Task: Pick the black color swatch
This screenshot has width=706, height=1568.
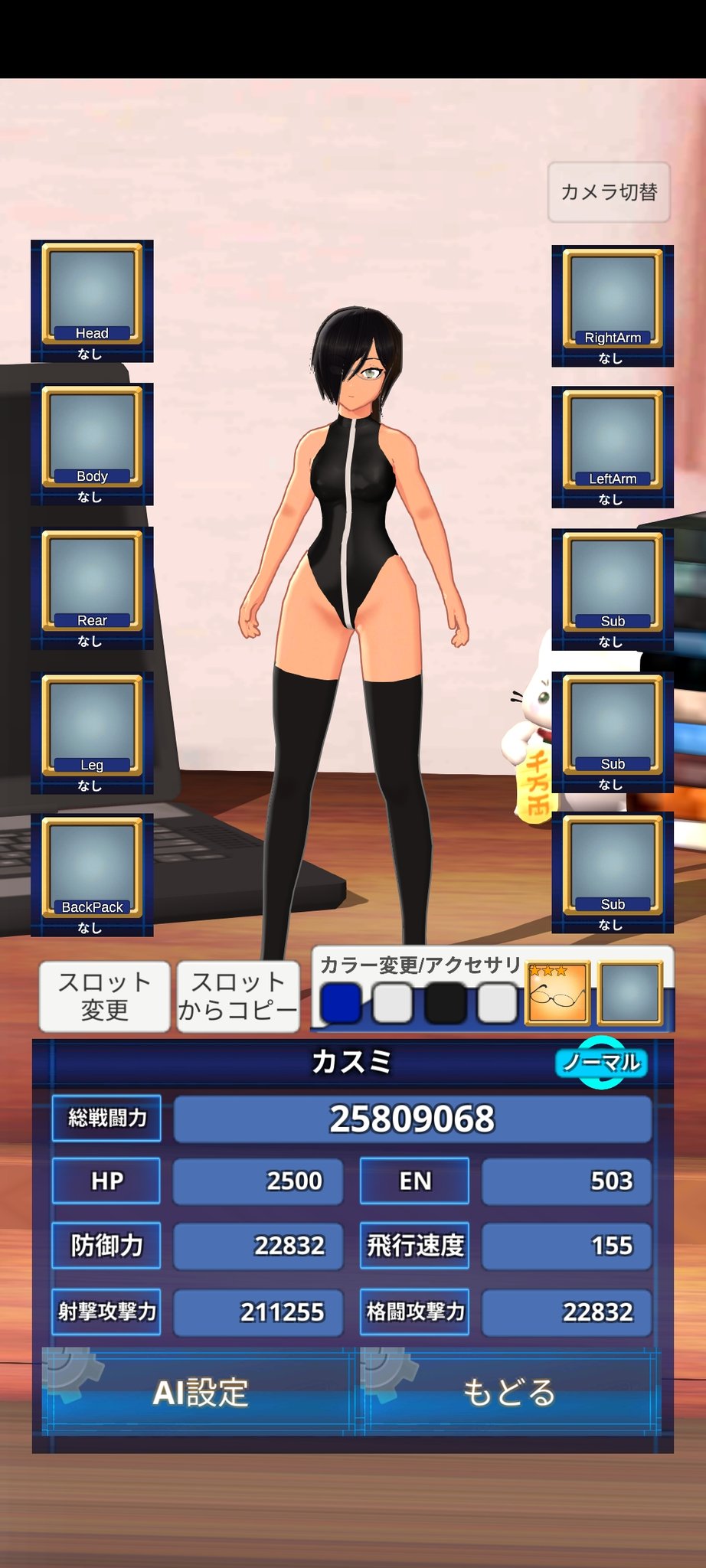Action: pos(445,1003)
